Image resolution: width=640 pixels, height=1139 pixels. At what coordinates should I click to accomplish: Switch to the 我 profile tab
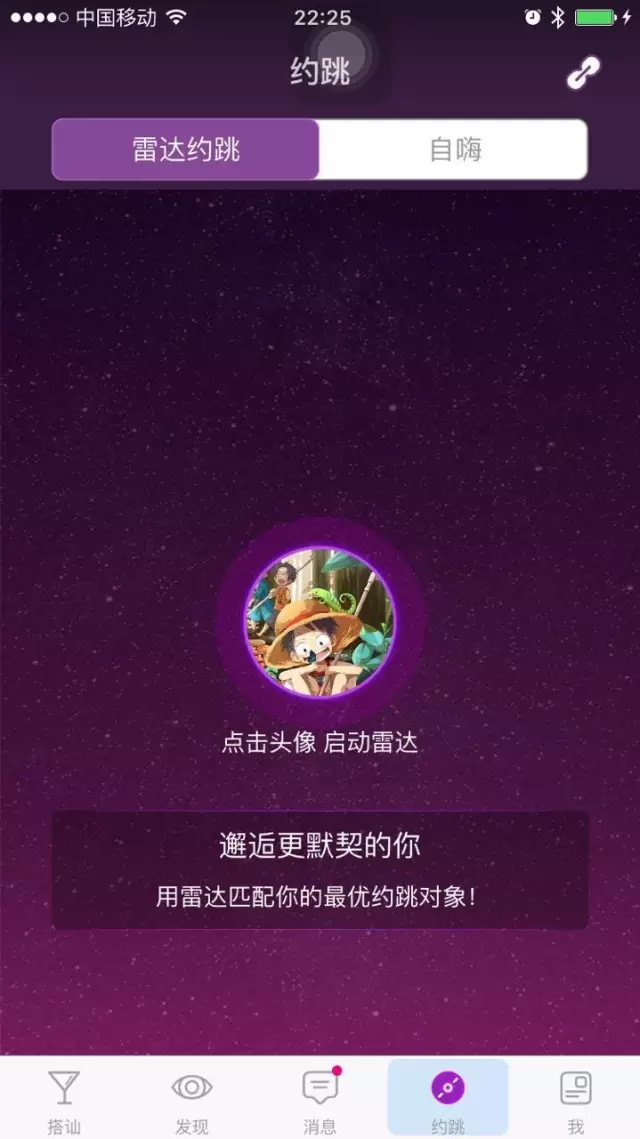576,1098
